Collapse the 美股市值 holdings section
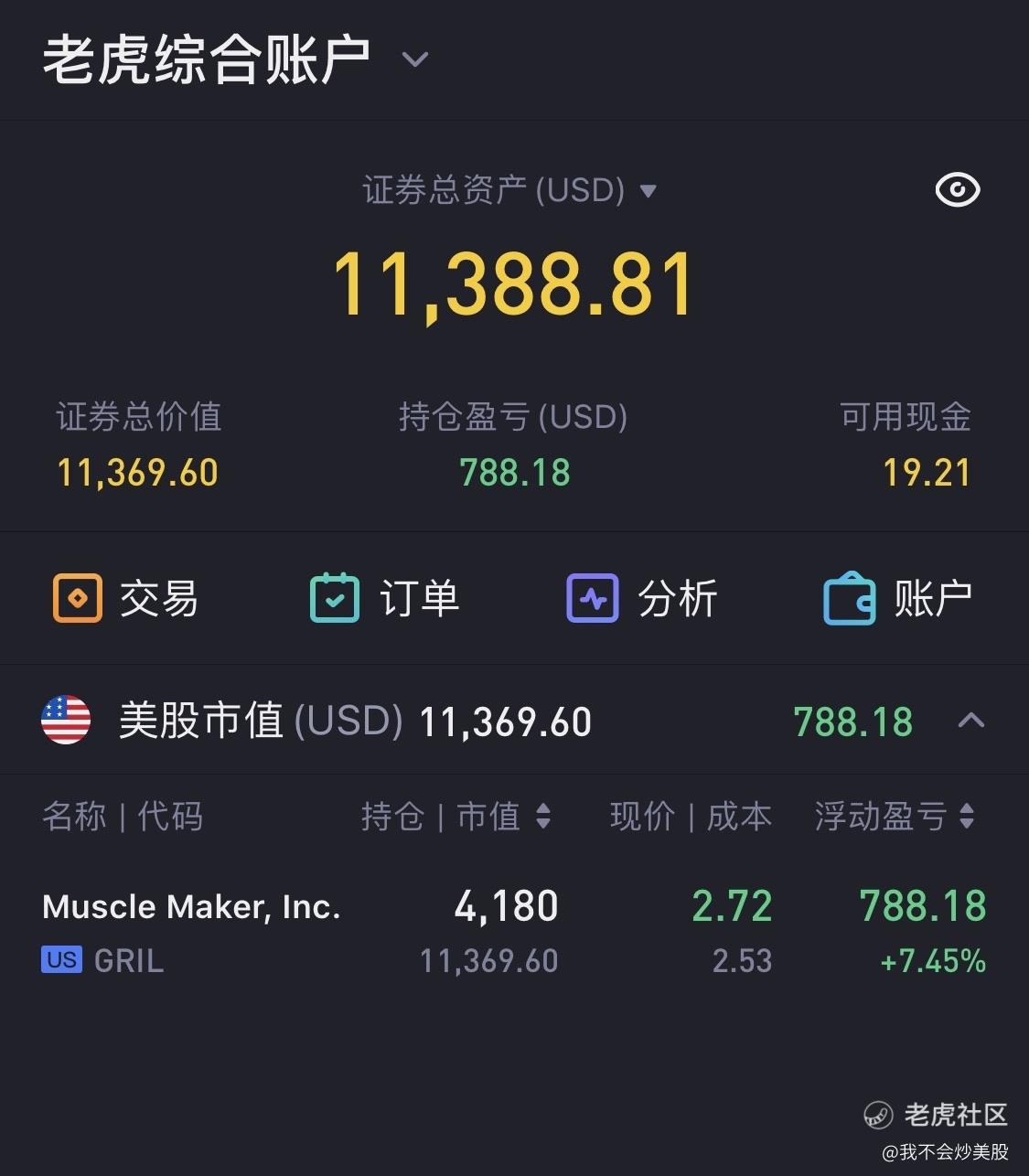This screenshot has width=1029, height=1176. [x=970, y=721]
